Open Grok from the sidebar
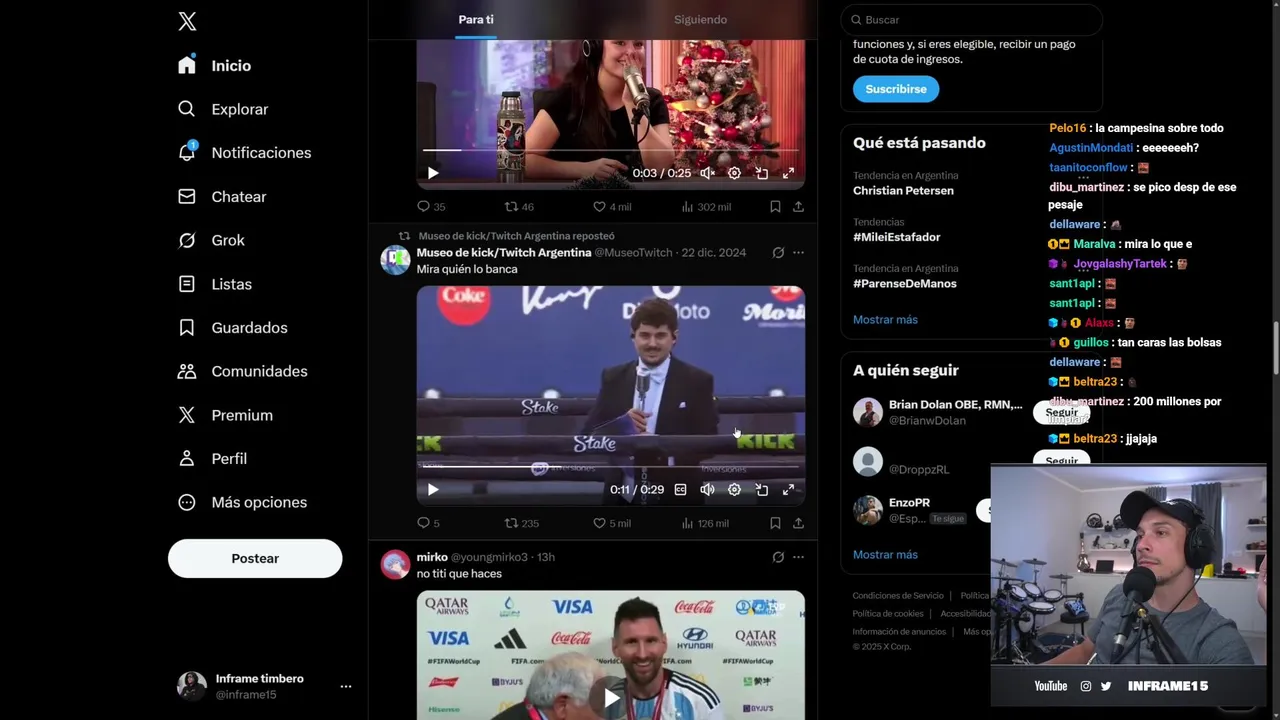The image size is (1280, 720). click(227, 240)
